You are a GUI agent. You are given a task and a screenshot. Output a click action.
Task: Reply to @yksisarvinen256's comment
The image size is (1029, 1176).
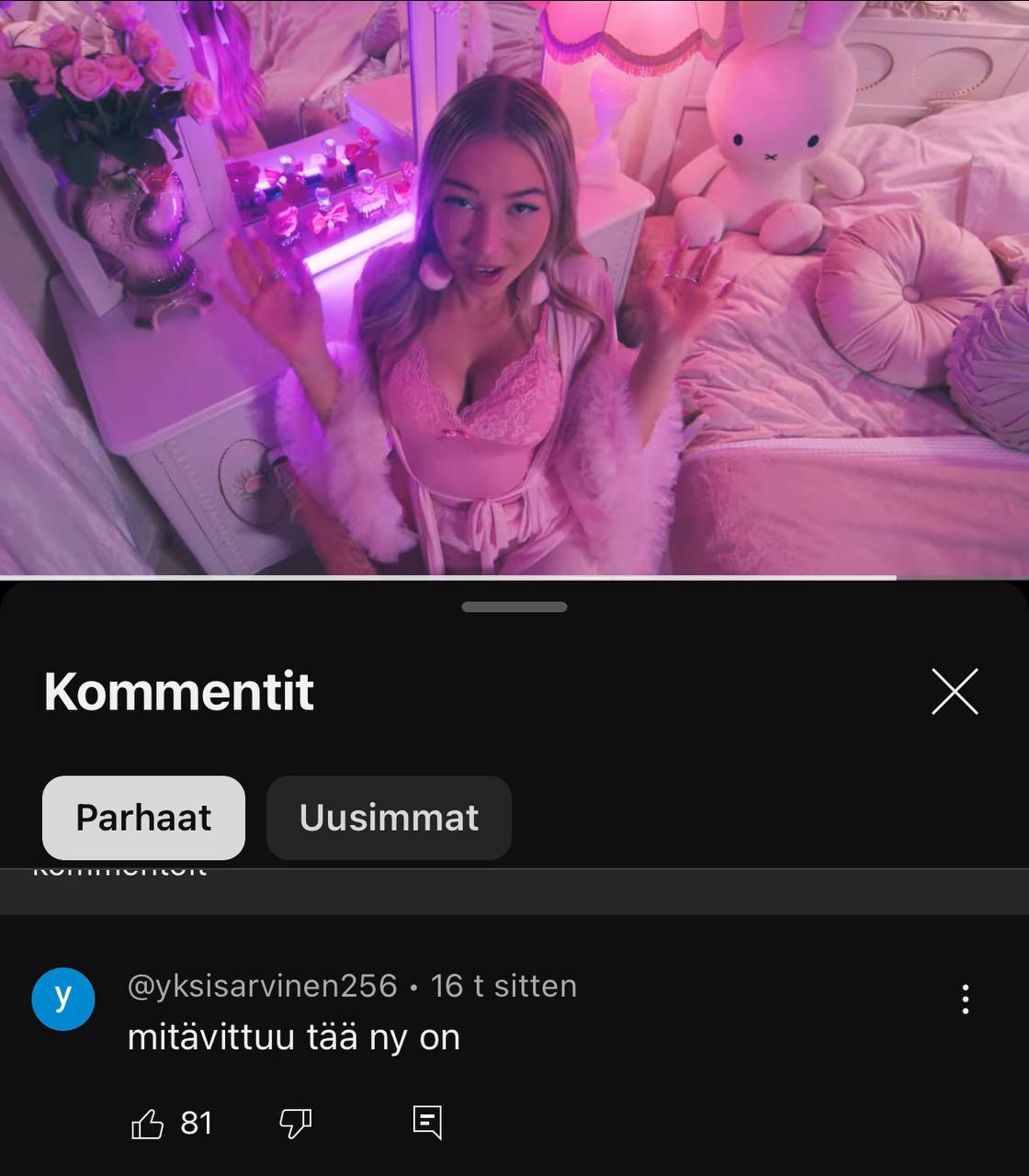[x=427, y=1122]
